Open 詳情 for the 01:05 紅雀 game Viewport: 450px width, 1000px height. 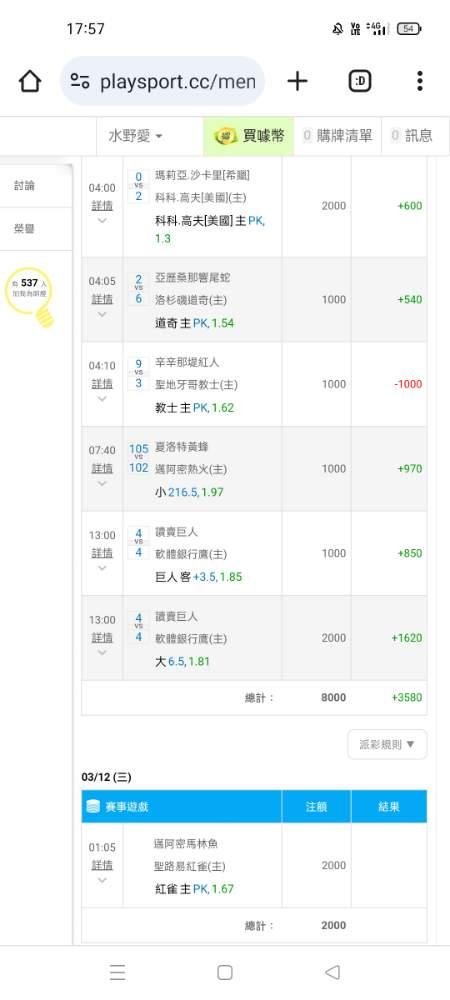(102, 865)
